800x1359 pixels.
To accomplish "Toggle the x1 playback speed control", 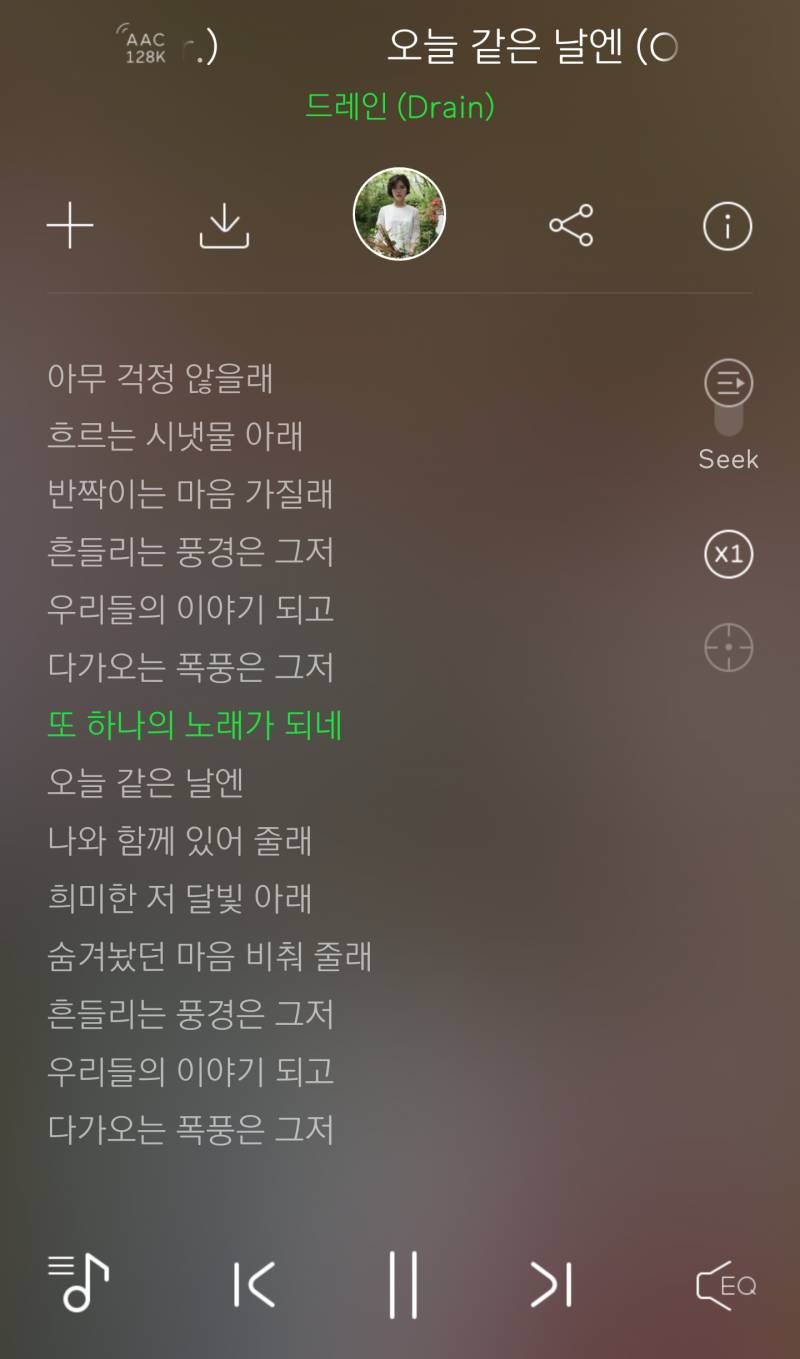I will tap(728, 555).
